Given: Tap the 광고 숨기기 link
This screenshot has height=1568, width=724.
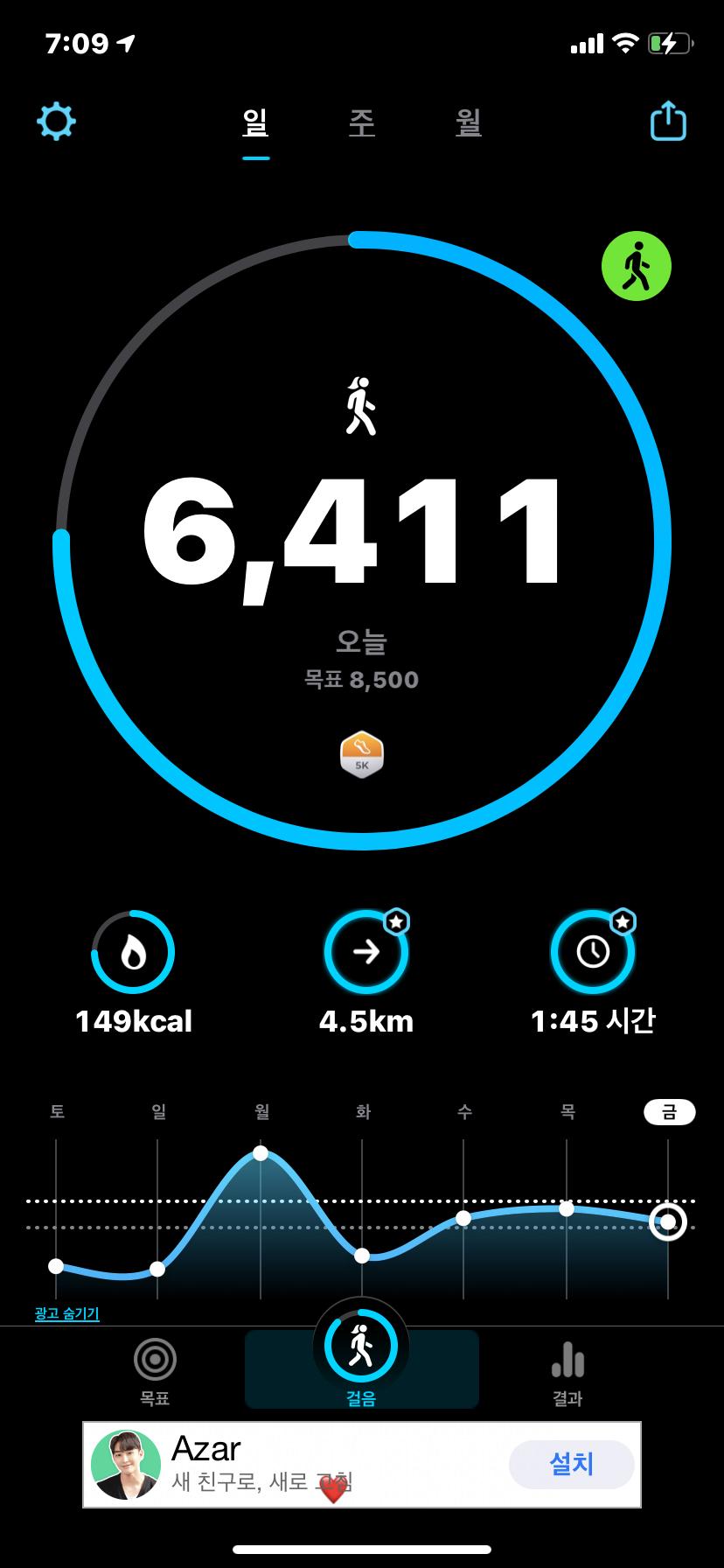Looking at the screenshot, I should click(67, 1314).
